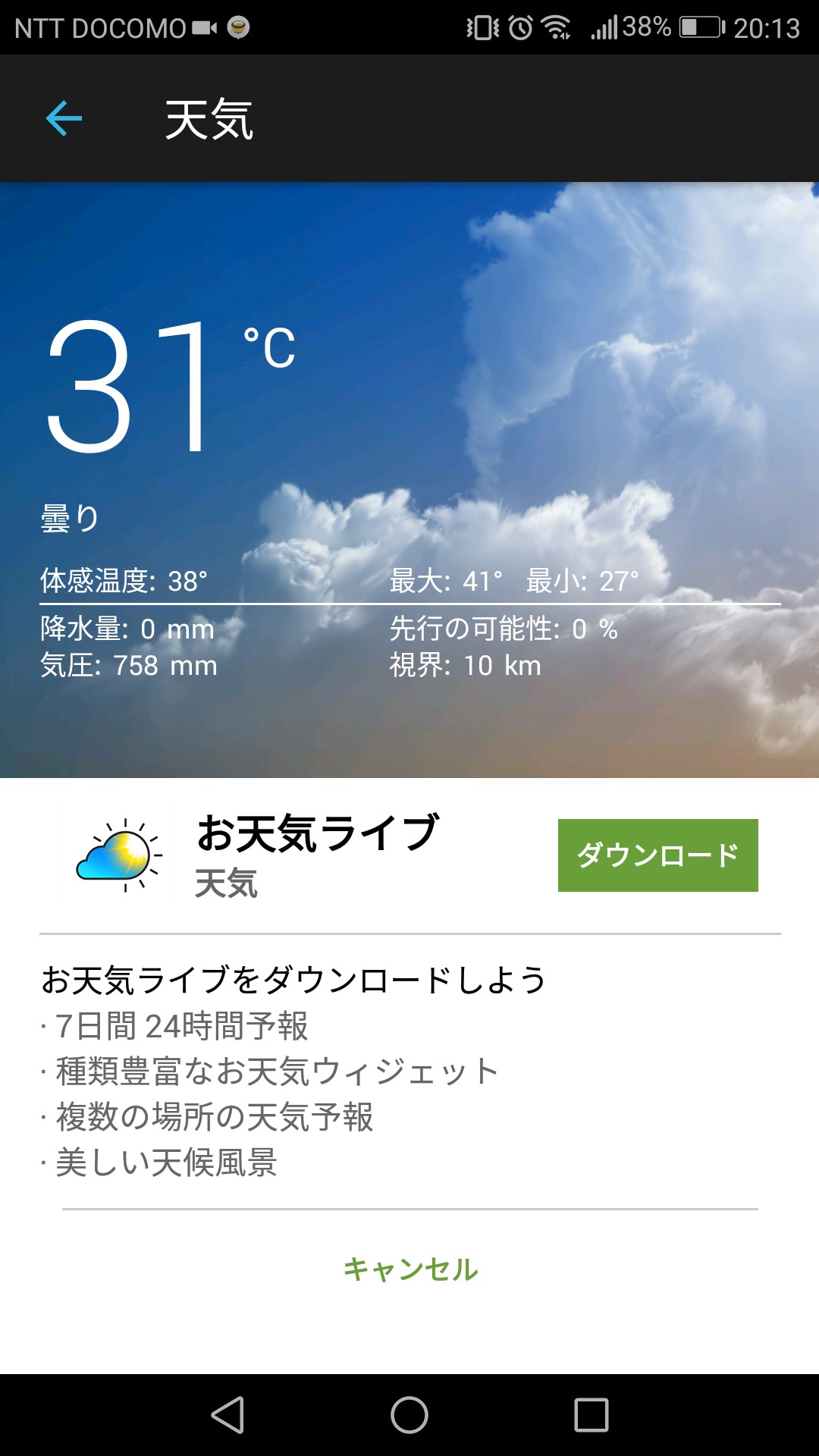This screenshot has height=1456, width=819.
Task: Open recent apps from the navigation bar
Action: (591, 1415)
